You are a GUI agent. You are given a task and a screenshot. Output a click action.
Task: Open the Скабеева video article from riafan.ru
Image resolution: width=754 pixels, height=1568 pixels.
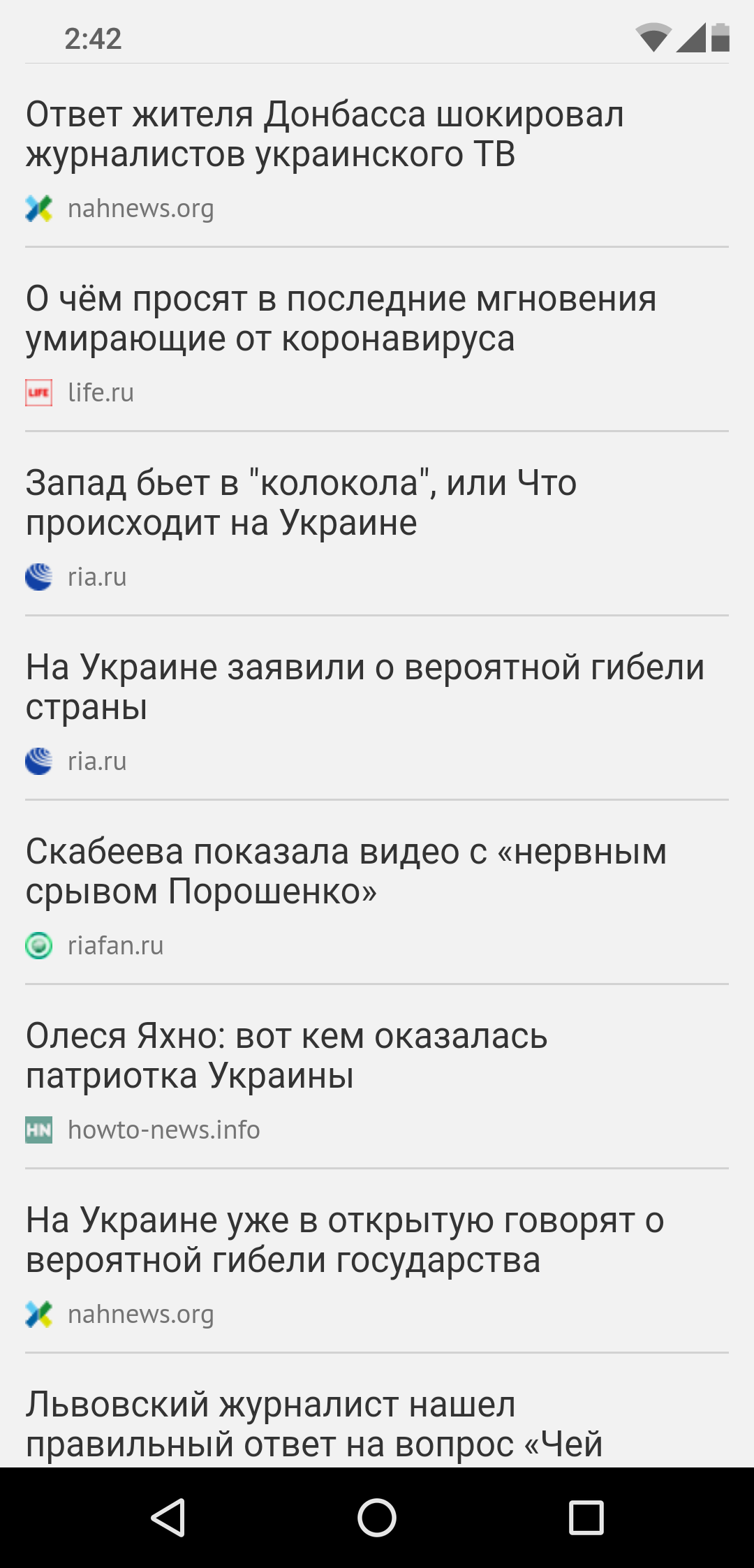click(x=346, y=871)
